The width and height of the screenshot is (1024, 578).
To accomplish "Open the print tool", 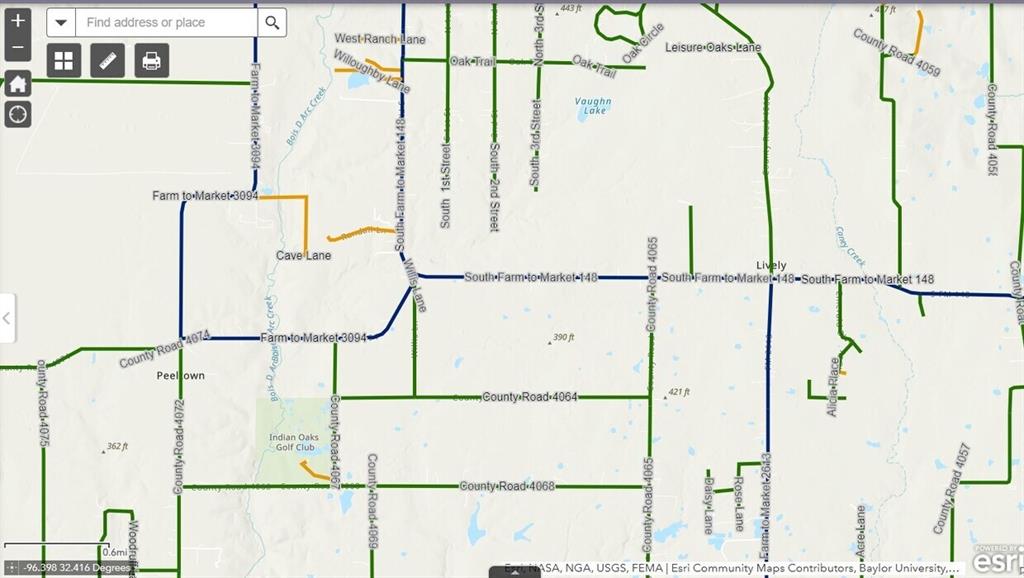I will click(151, 61).
